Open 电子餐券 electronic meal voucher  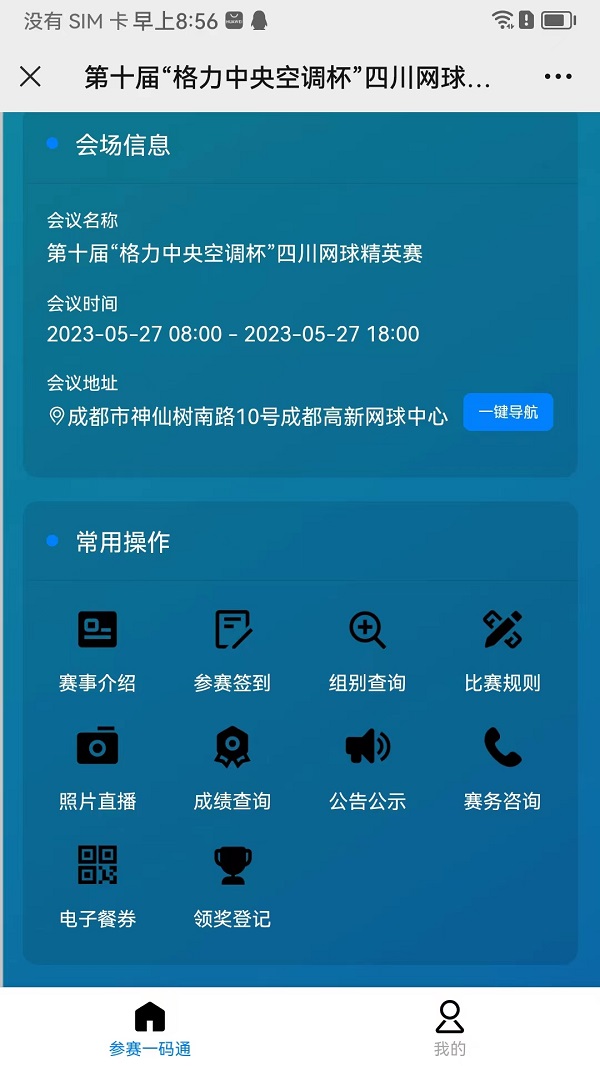tap(97, 886)
